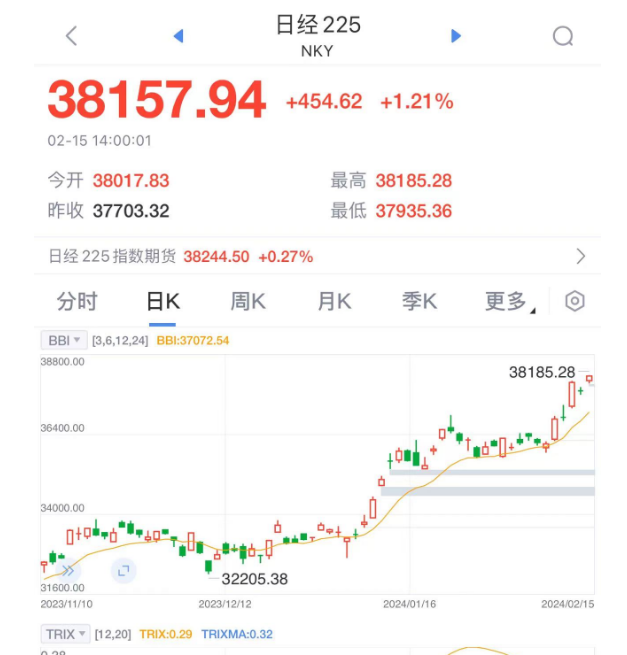Screen dimensions: 627x655
Task: Change the BBI indicator dropdown
Action: [65, 340]
